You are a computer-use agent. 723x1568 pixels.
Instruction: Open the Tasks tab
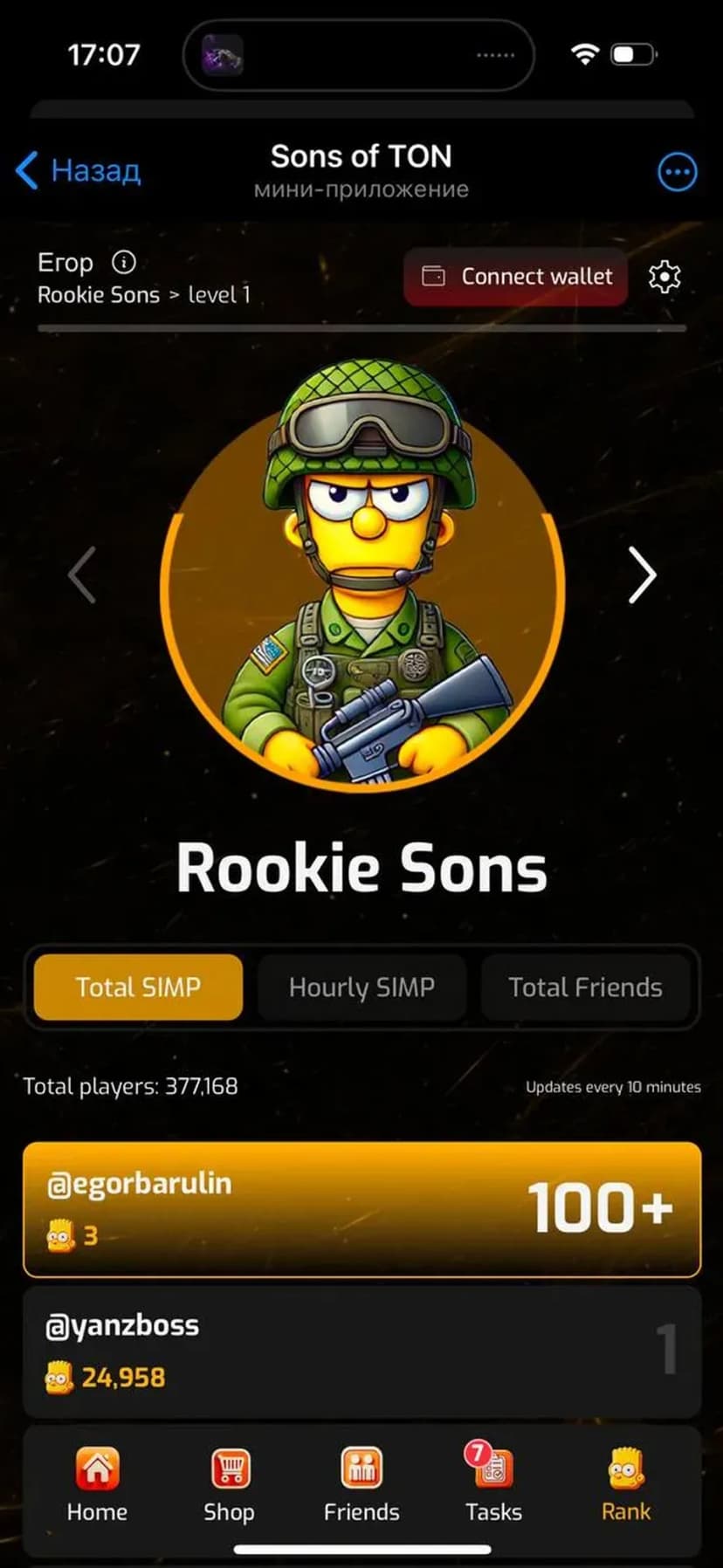(x=493, y=1484)
